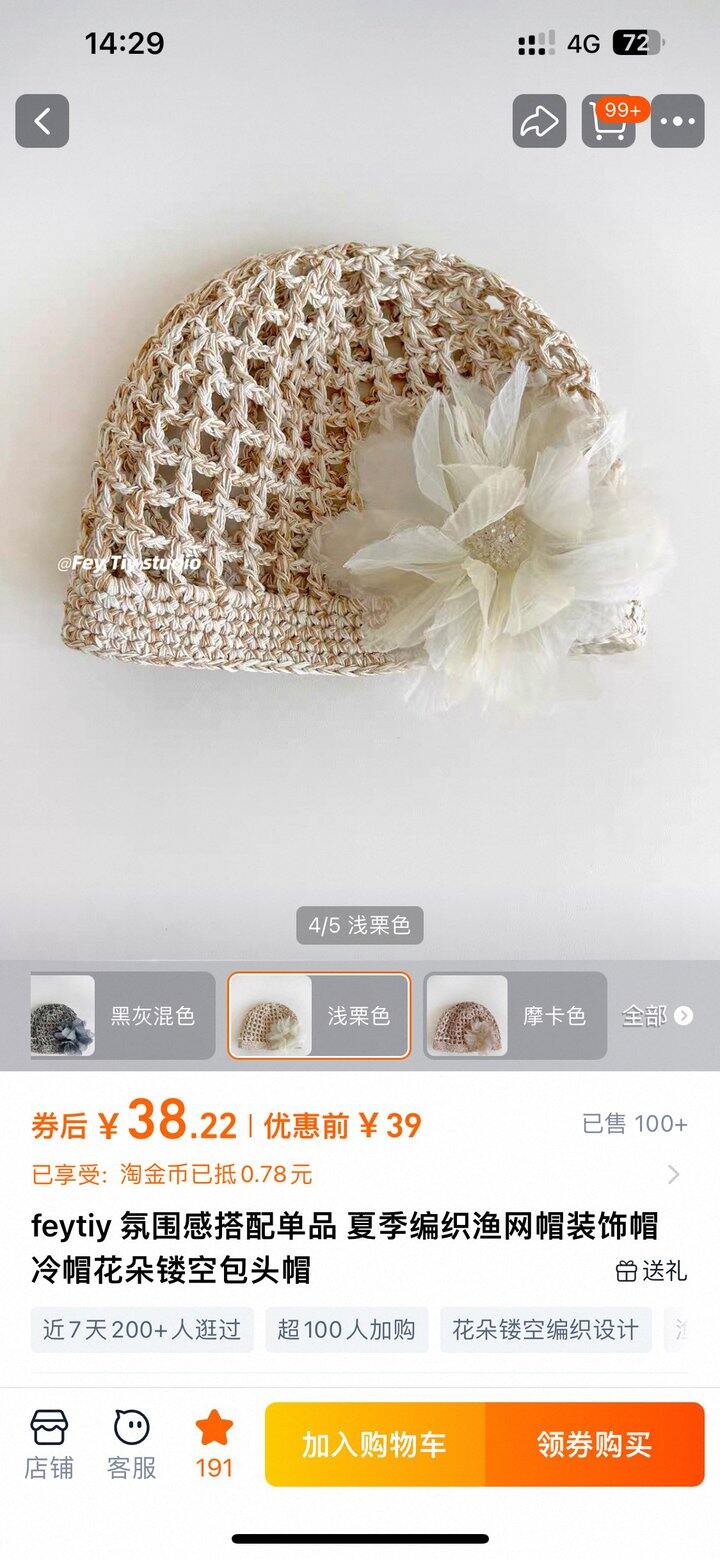The image size is (720, 1559).
Task: Tap 加入购物车 to add to cart
Action: coord(375,1444)
